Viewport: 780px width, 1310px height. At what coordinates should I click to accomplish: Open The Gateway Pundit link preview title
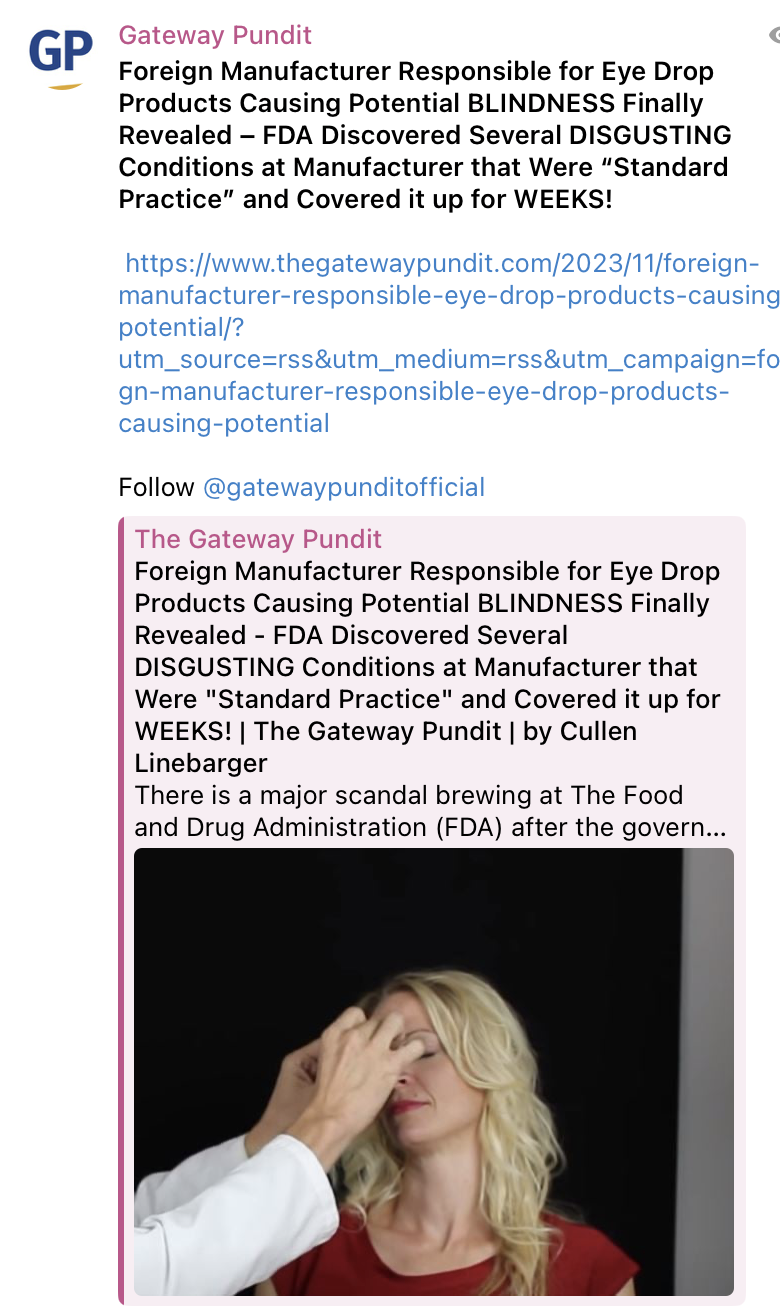[427, 667]
